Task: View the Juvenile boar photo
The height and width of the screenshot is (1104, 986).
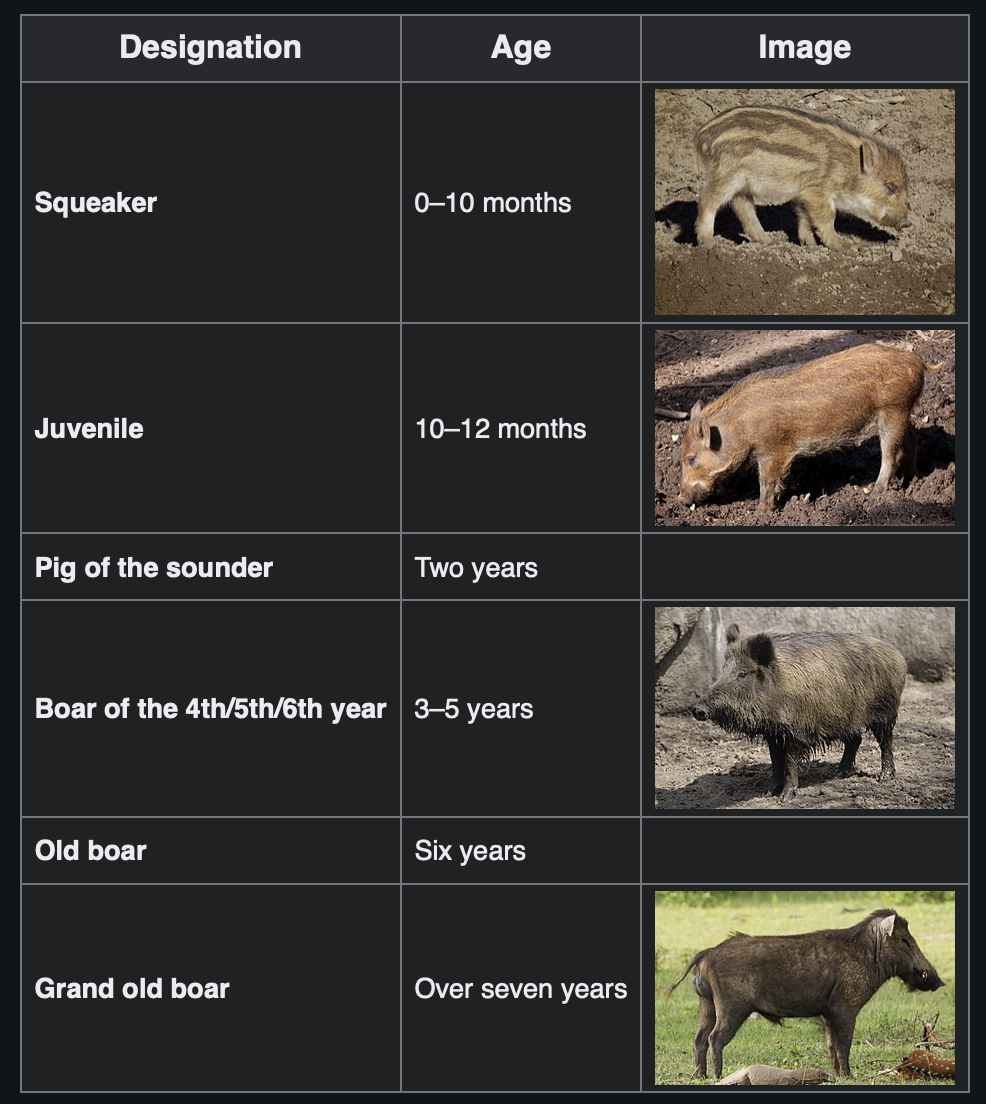Action: (804, 428)
